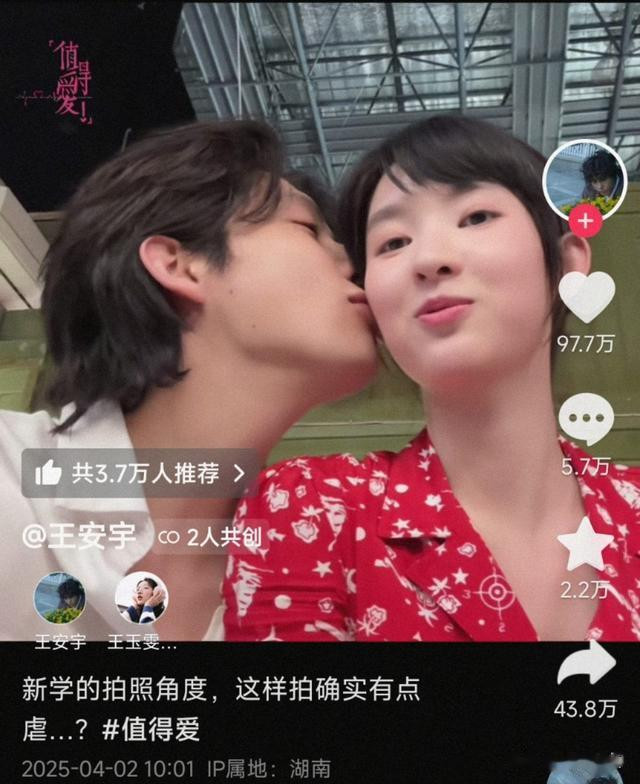Open the comments bubble

click(586, 418)
